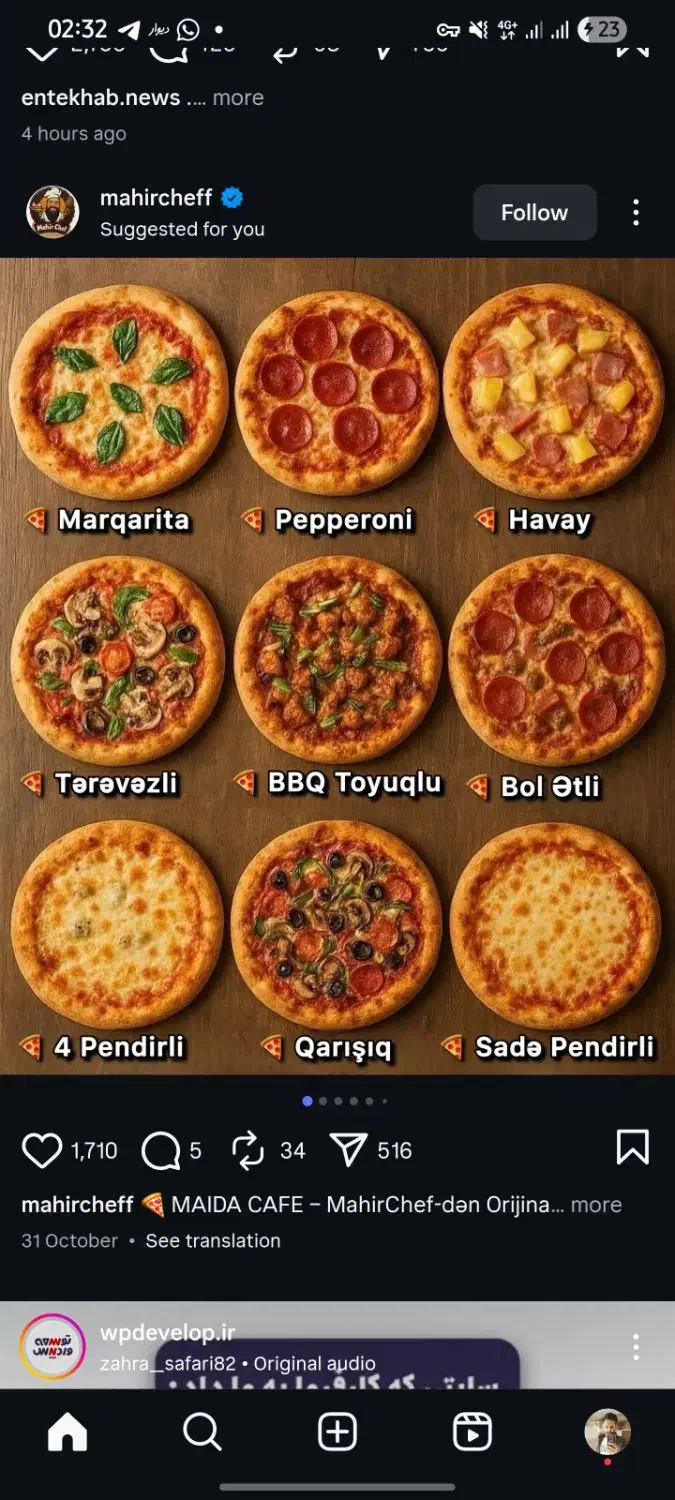This screenshot has height=1500, width=675.
Task: Repost mahircheff's pizza post
Action: tap(248, 1150)
